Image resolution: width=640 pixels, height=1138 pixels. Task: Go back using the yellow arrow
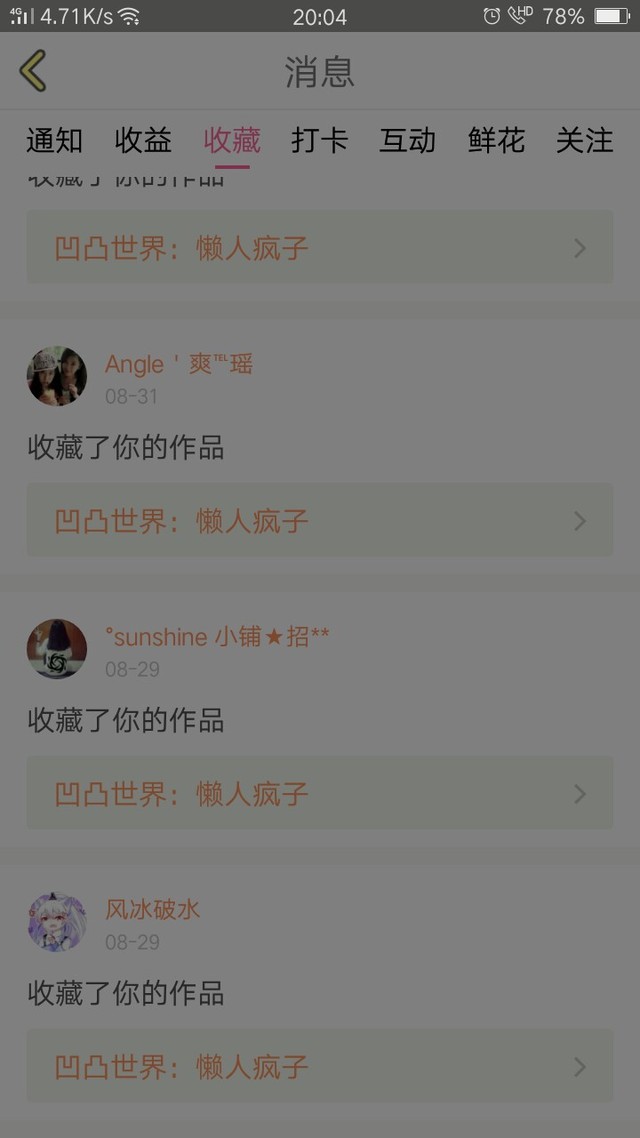tap(33, 71)
